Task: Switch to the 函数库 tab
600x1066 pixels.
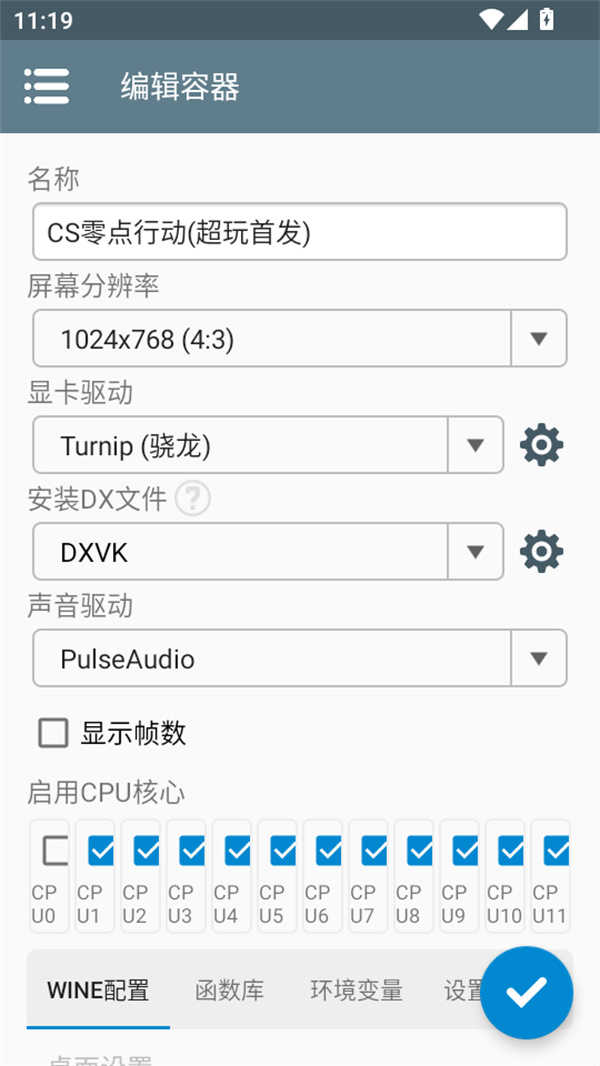Action: tap(230, 991)
